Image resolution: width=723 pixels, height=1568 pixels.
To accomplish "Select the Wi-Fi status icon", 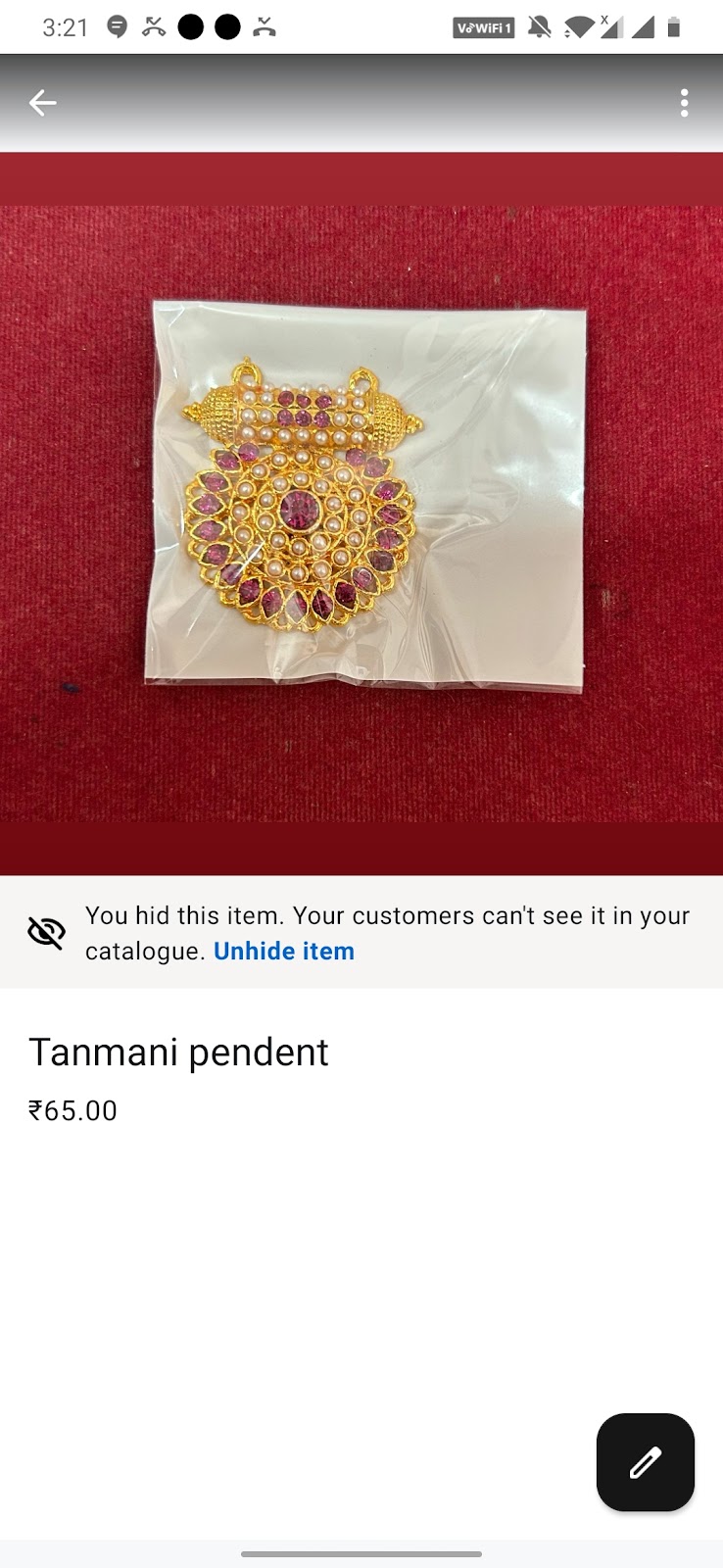I will coord(580,26).
